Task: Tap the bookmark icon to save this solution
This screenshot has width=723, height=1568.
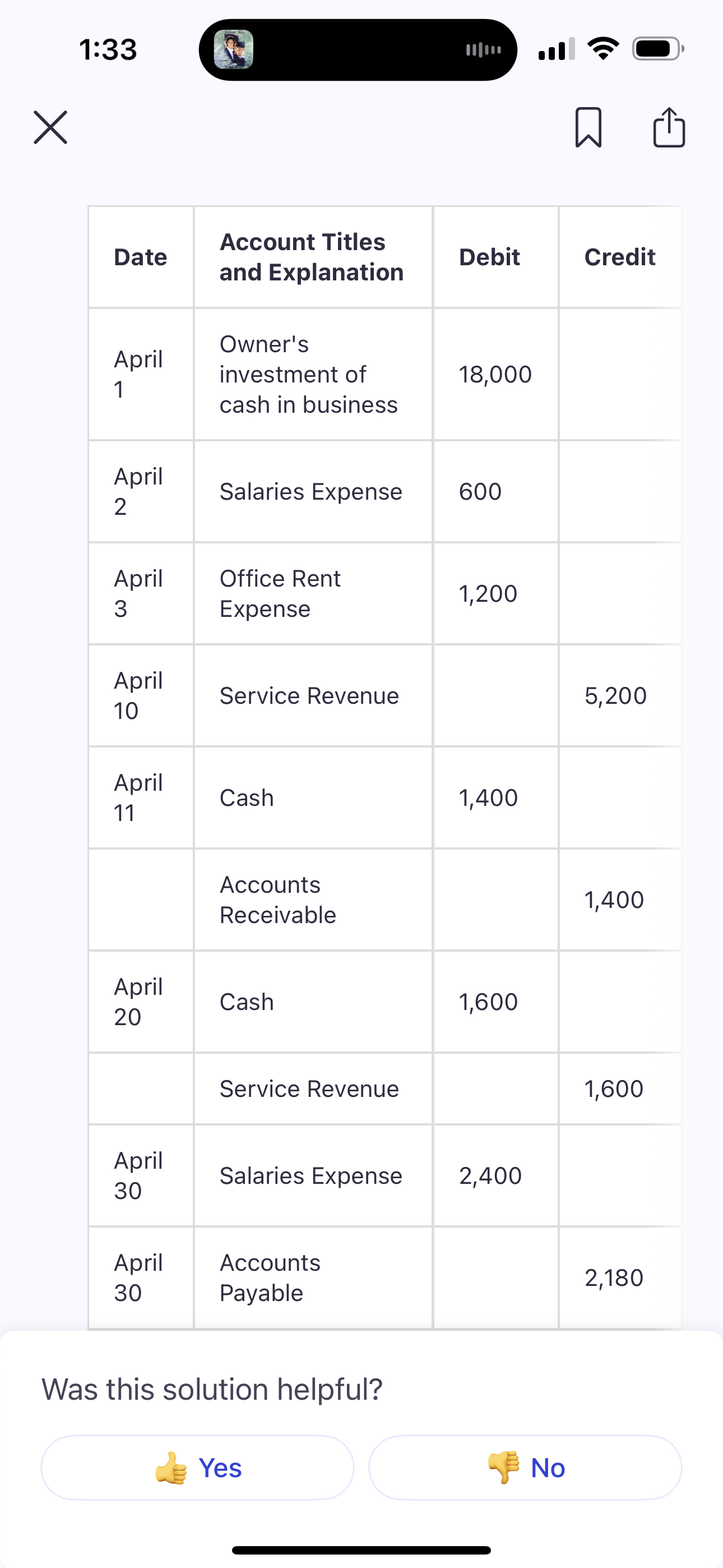Action: [x=589, y=127]
